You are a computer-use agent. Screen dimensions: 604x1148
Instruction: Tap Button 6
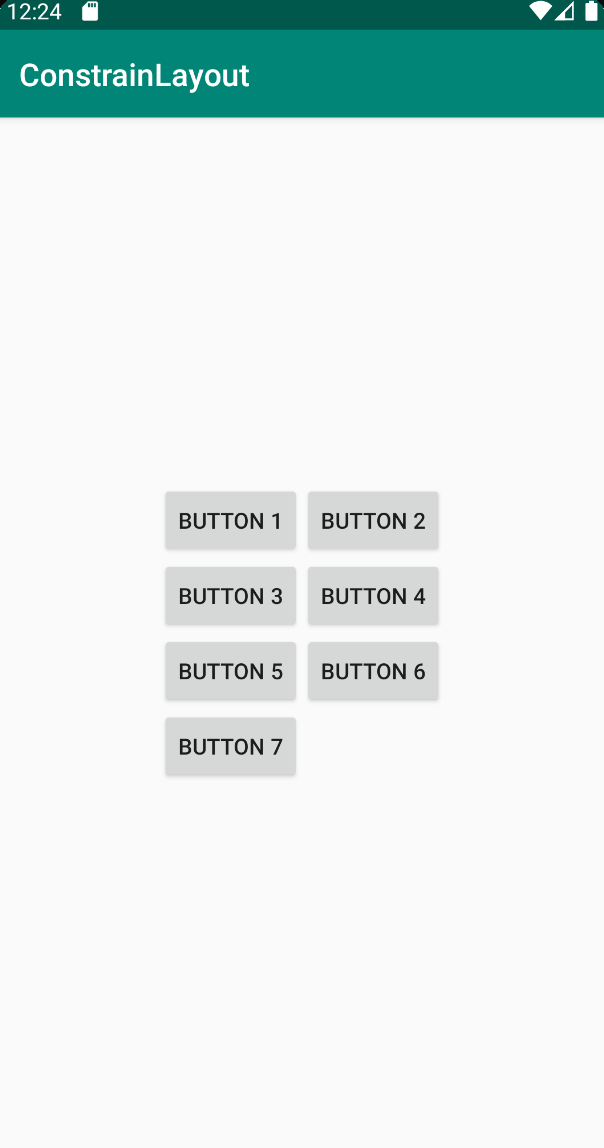pyautogui.click(x=373, y=671)
